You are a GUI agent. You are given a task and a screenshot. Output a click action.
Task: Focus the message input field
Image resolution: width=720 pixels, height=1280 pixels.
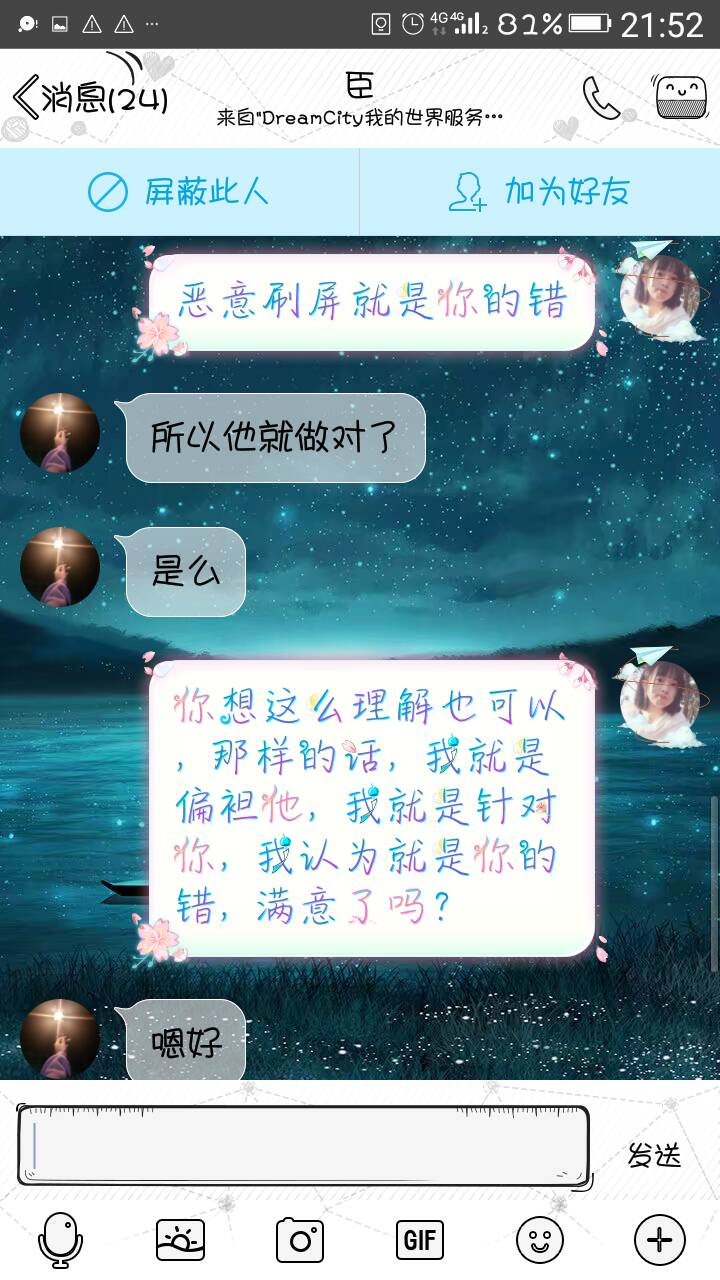click(x=303, y=1146)
